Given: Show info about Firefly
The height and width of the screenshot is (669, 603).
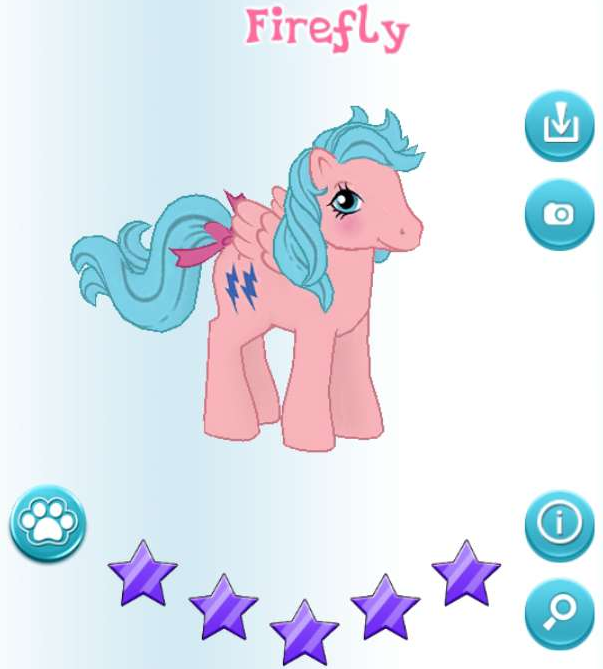Looking at the screenshot, I should click(x=559, y=523).
